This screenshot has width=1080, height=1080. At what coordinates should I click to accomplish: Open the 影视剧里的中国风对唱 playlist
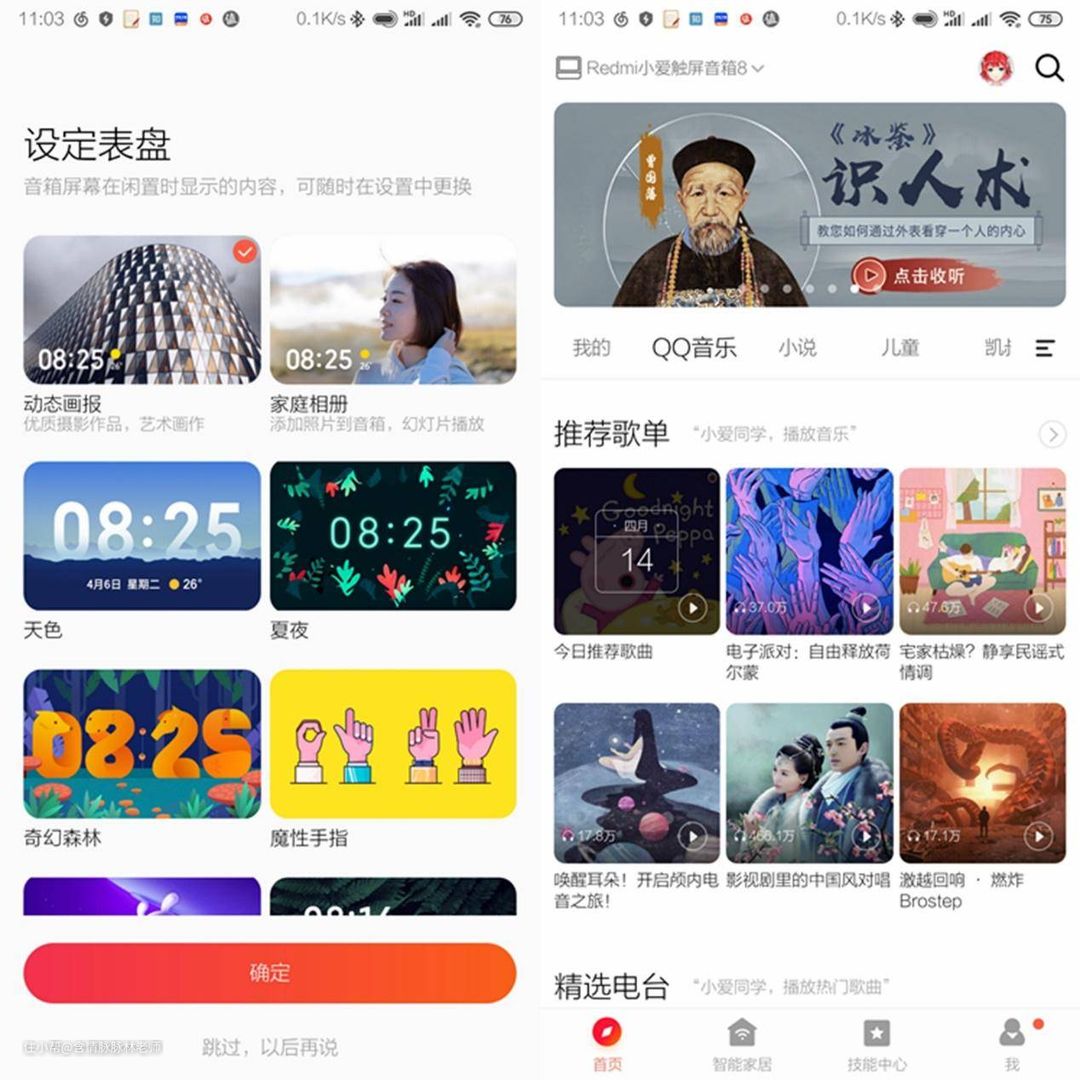tap(809, 783)
